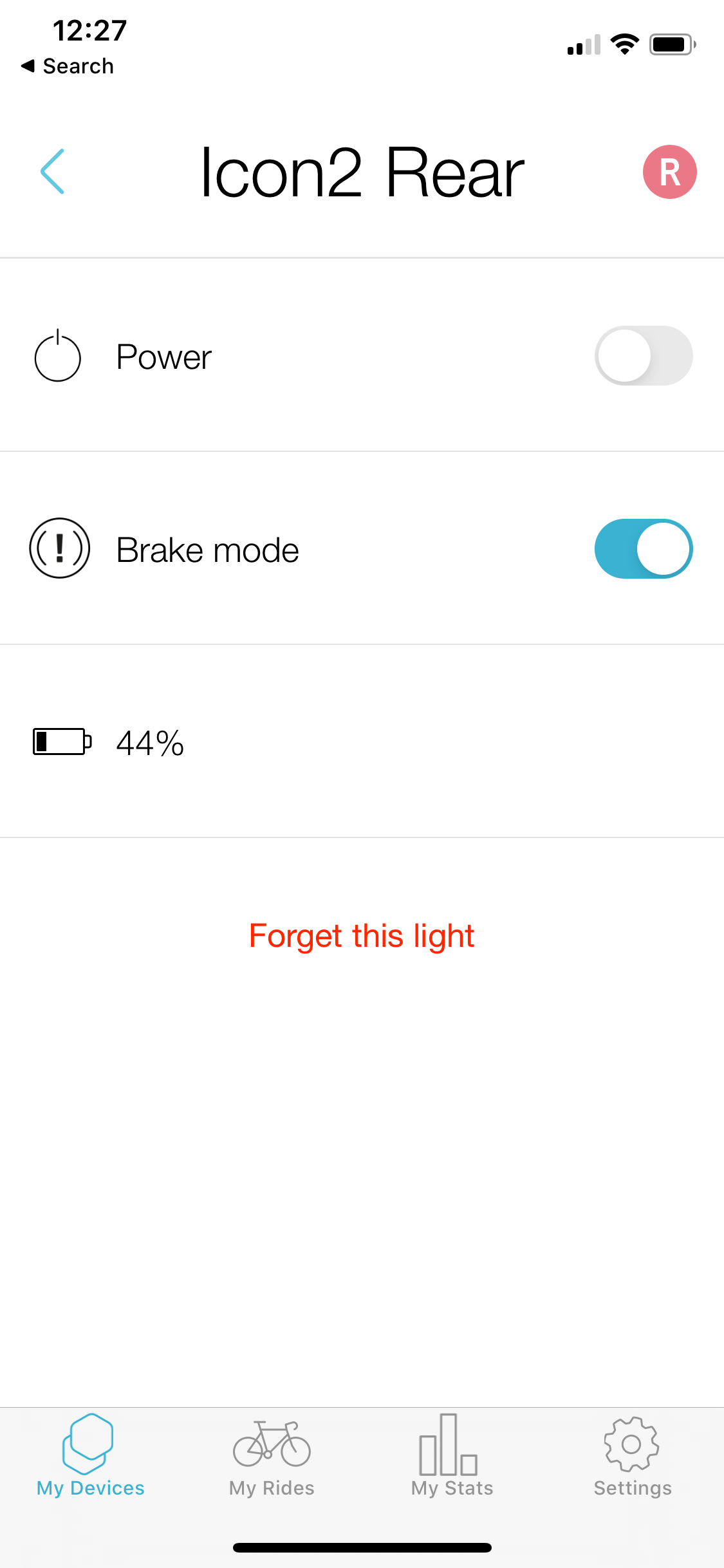Switch to the My Rides tab
This screenshot has height=1568, width=724.
pos(272,1457)
